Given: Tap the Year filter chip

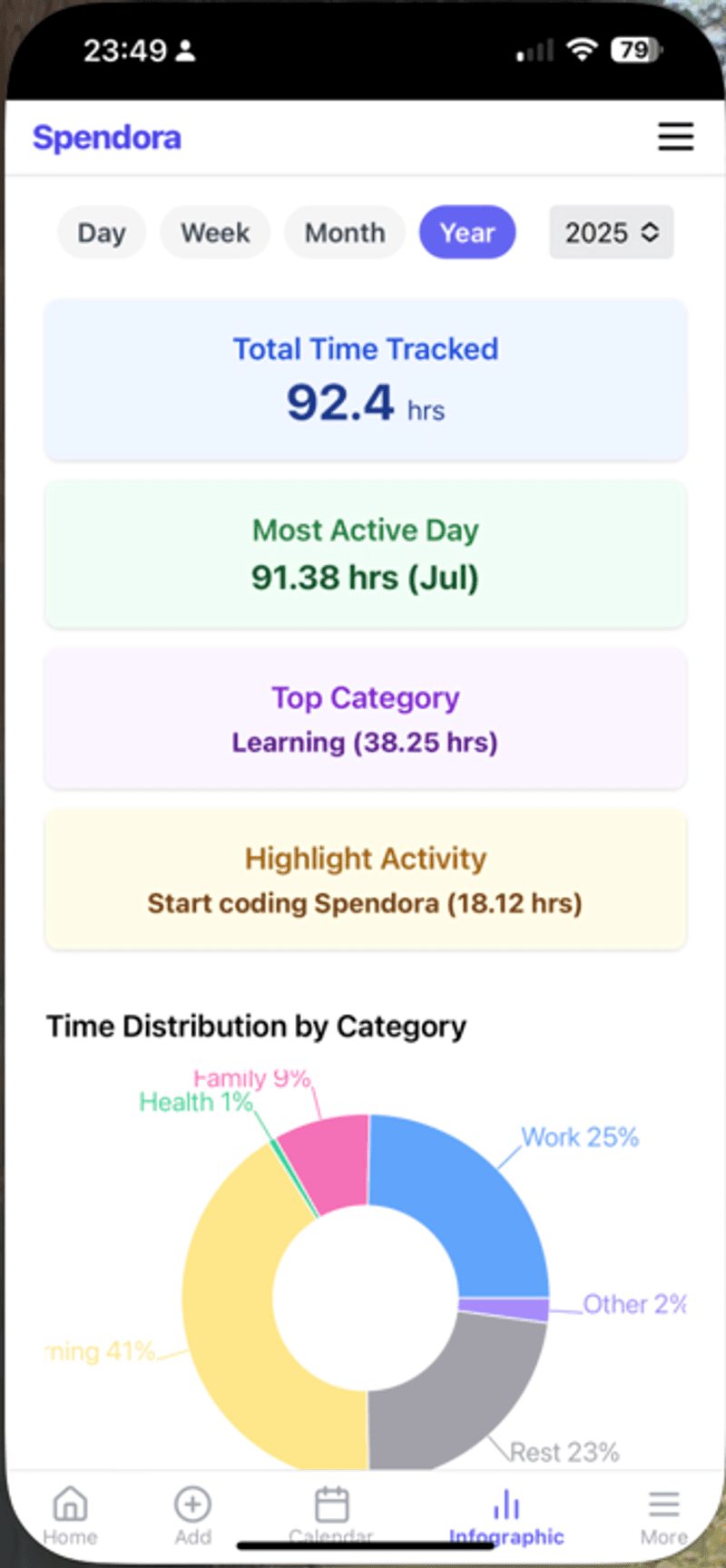Looking at the screenshot, I should [467, 233].
